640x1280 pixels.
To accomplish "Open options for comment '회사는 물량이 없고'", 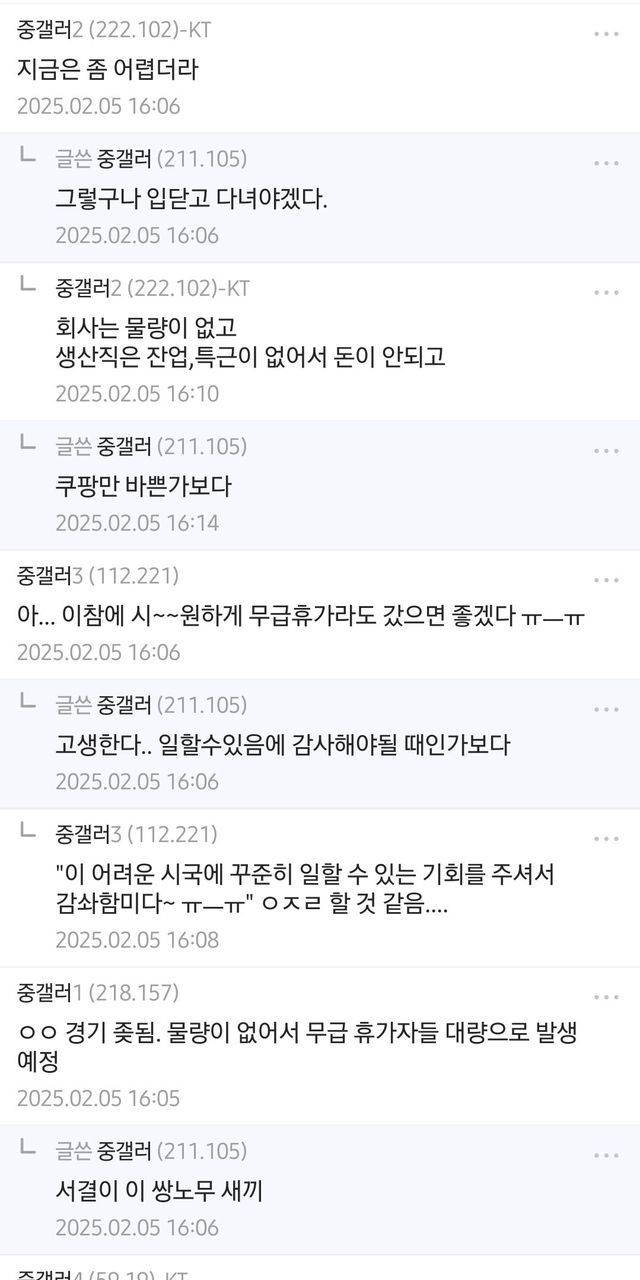I will (606, 292).
